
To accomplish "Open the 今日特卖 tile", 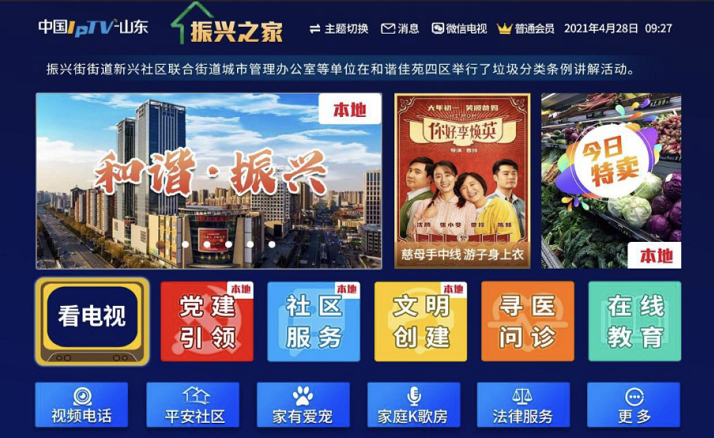I will click(611, 181).
